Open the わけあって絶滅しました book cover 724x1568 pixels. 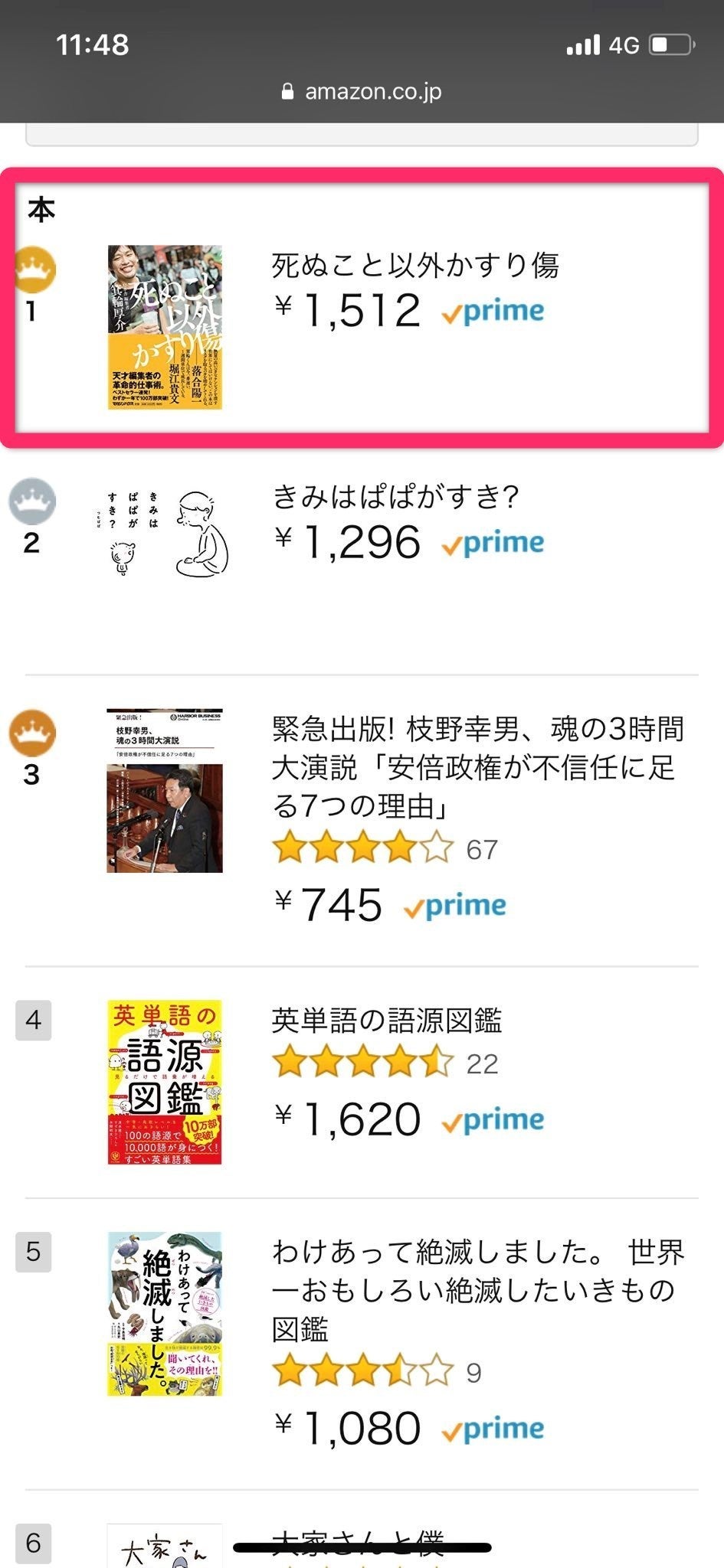[165, 1313]
